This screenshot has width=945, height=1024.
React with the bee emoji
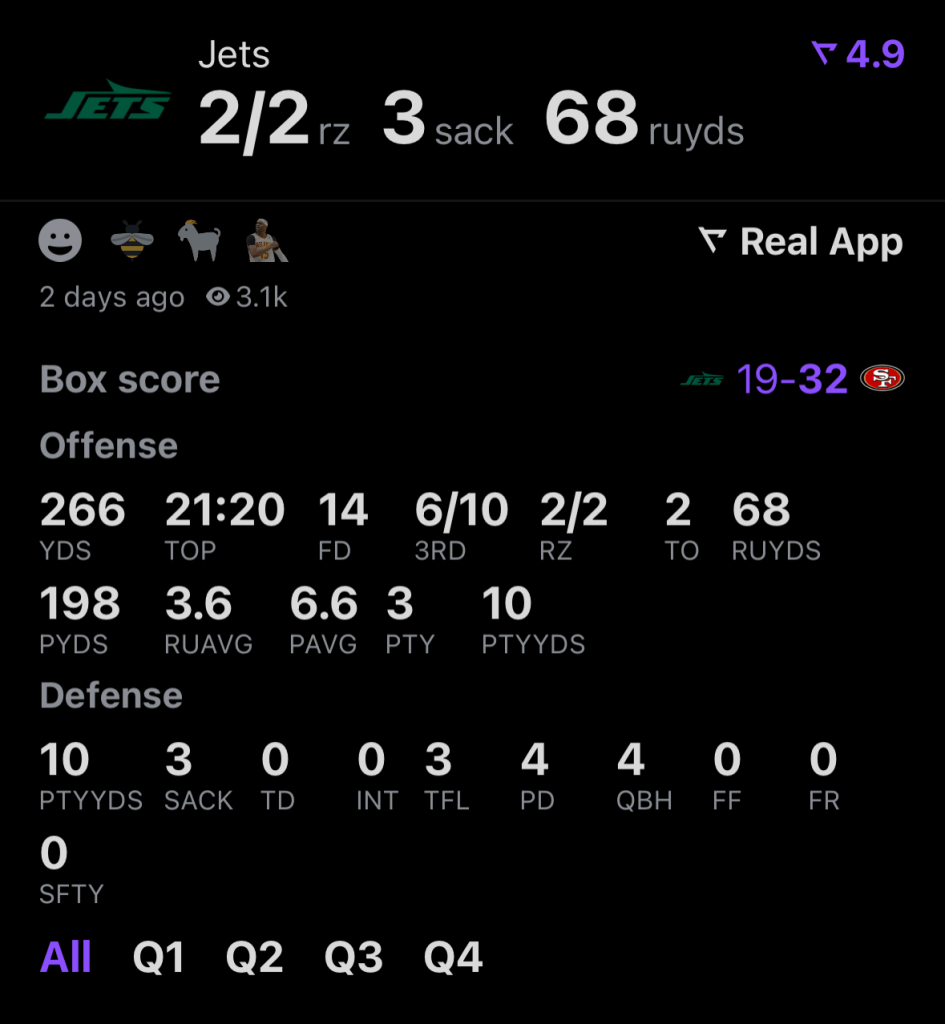pyautogui.click(x=132, y=241)
